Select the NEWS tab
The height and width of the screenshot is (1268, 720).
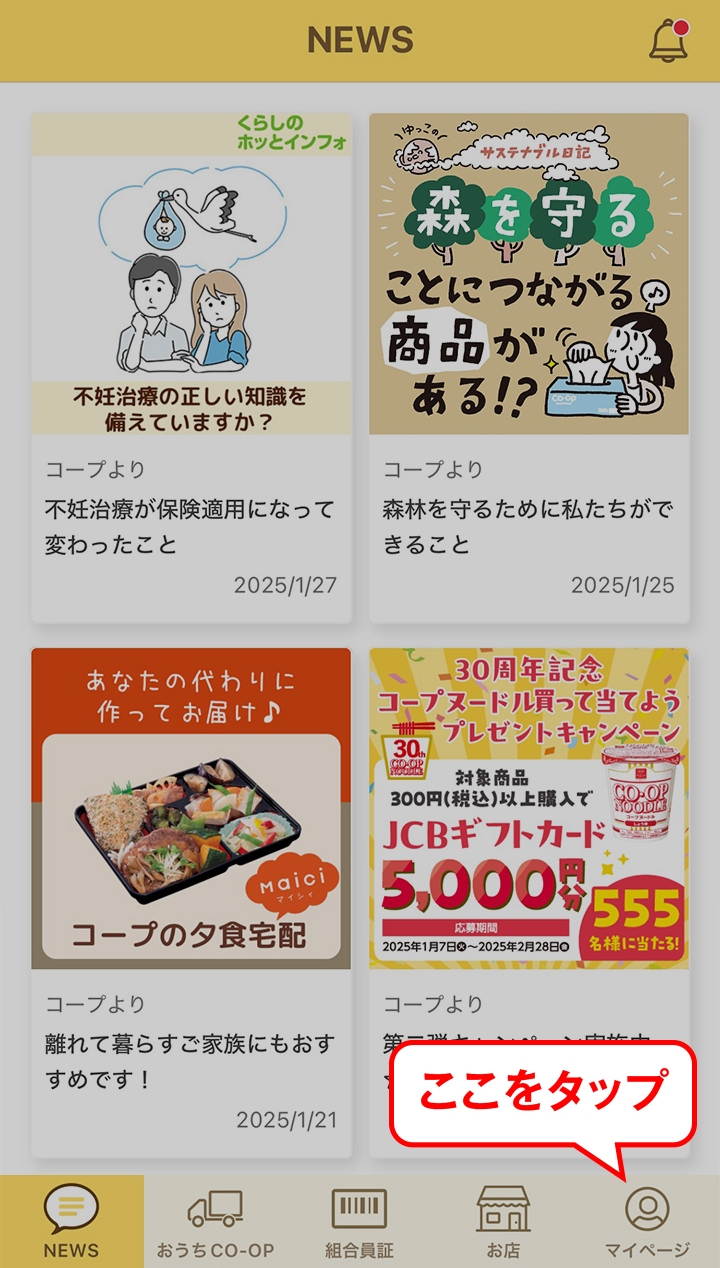click(71, 1222)
